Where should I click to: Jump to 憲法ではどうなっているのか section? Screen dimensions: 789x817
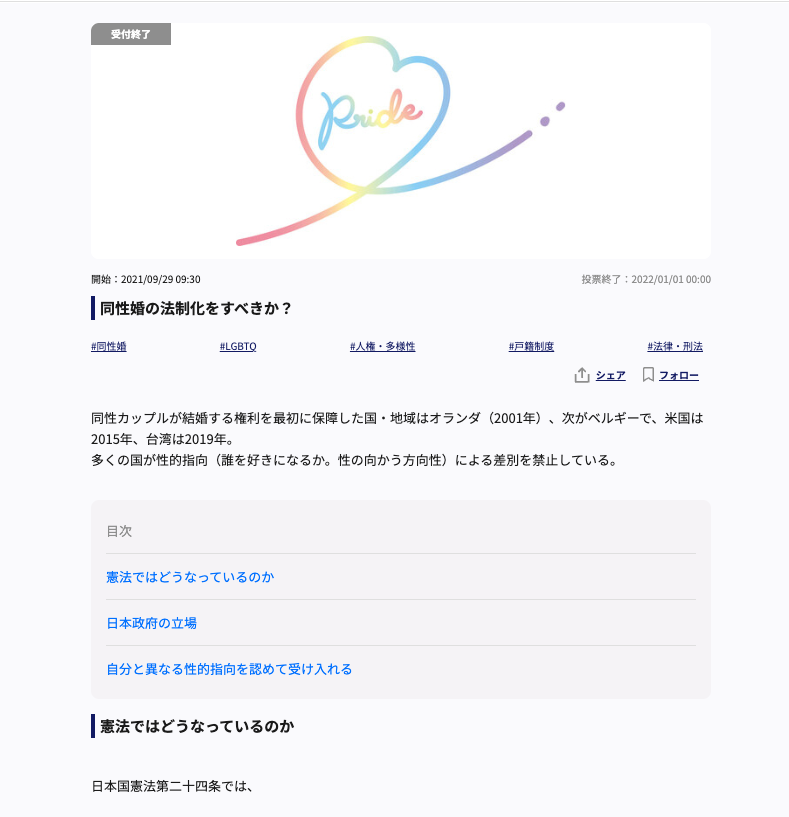click(190, 577)
